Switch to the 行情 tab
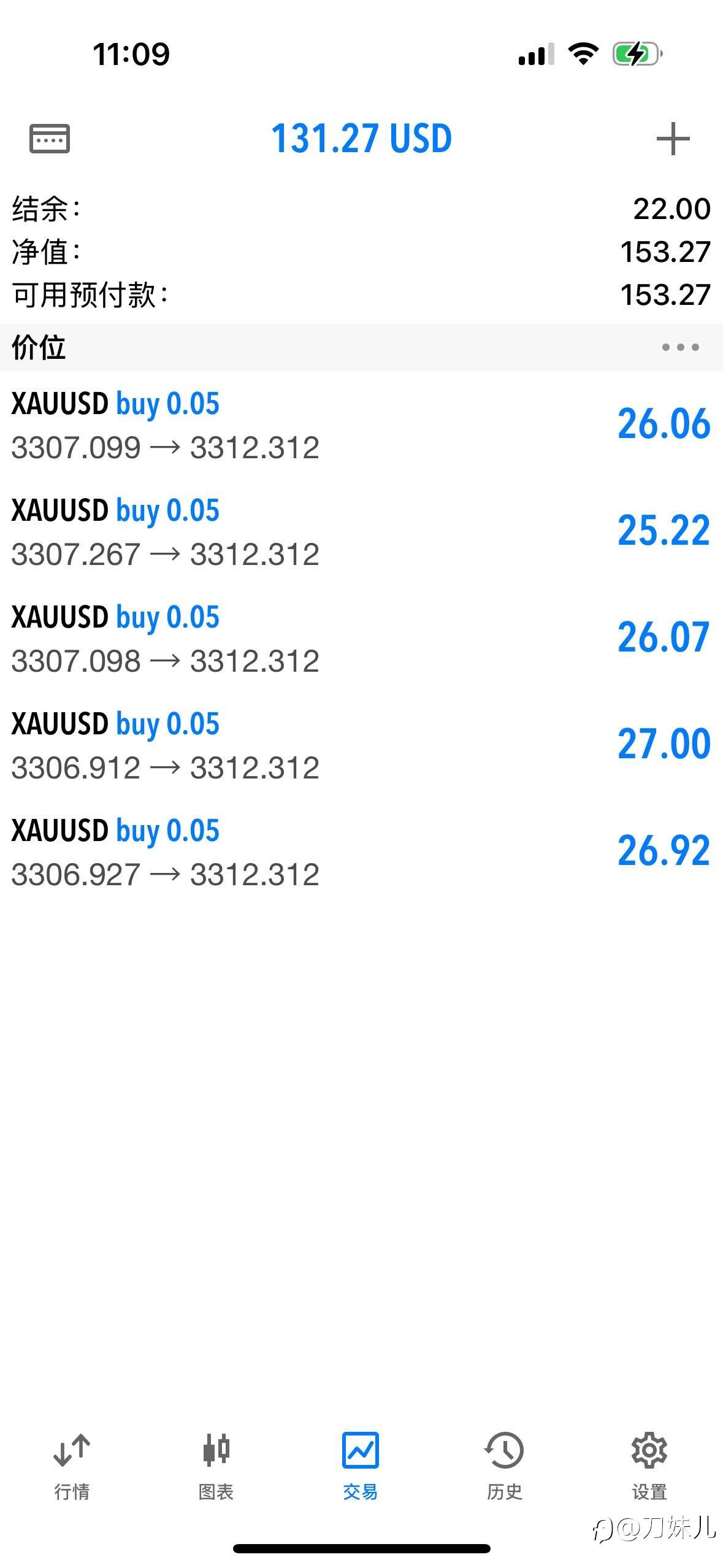The width and height of the screenshot is (723, 1568). pos(72,1466)
